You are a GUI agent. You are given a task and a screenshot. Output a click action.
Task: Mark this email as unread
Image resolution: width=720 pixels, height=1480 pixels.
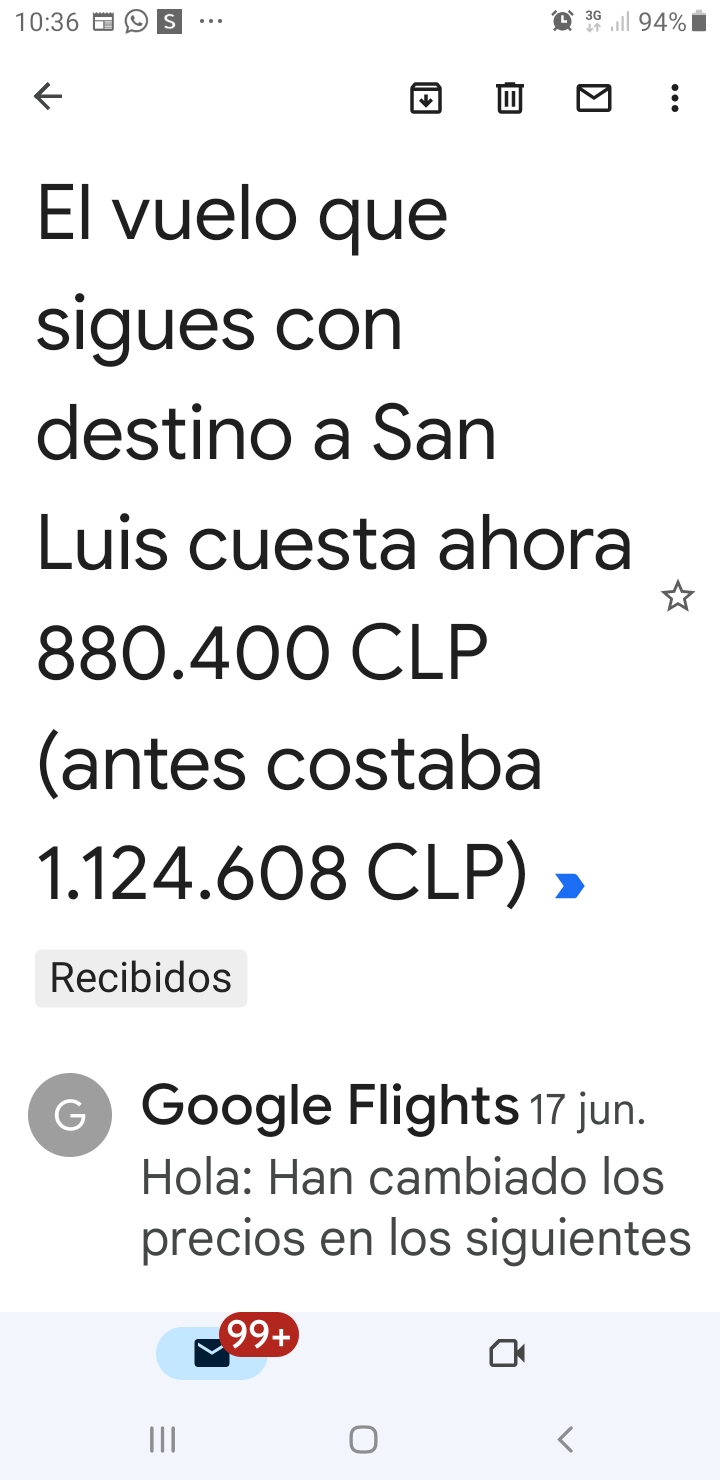tap(594, 98)
